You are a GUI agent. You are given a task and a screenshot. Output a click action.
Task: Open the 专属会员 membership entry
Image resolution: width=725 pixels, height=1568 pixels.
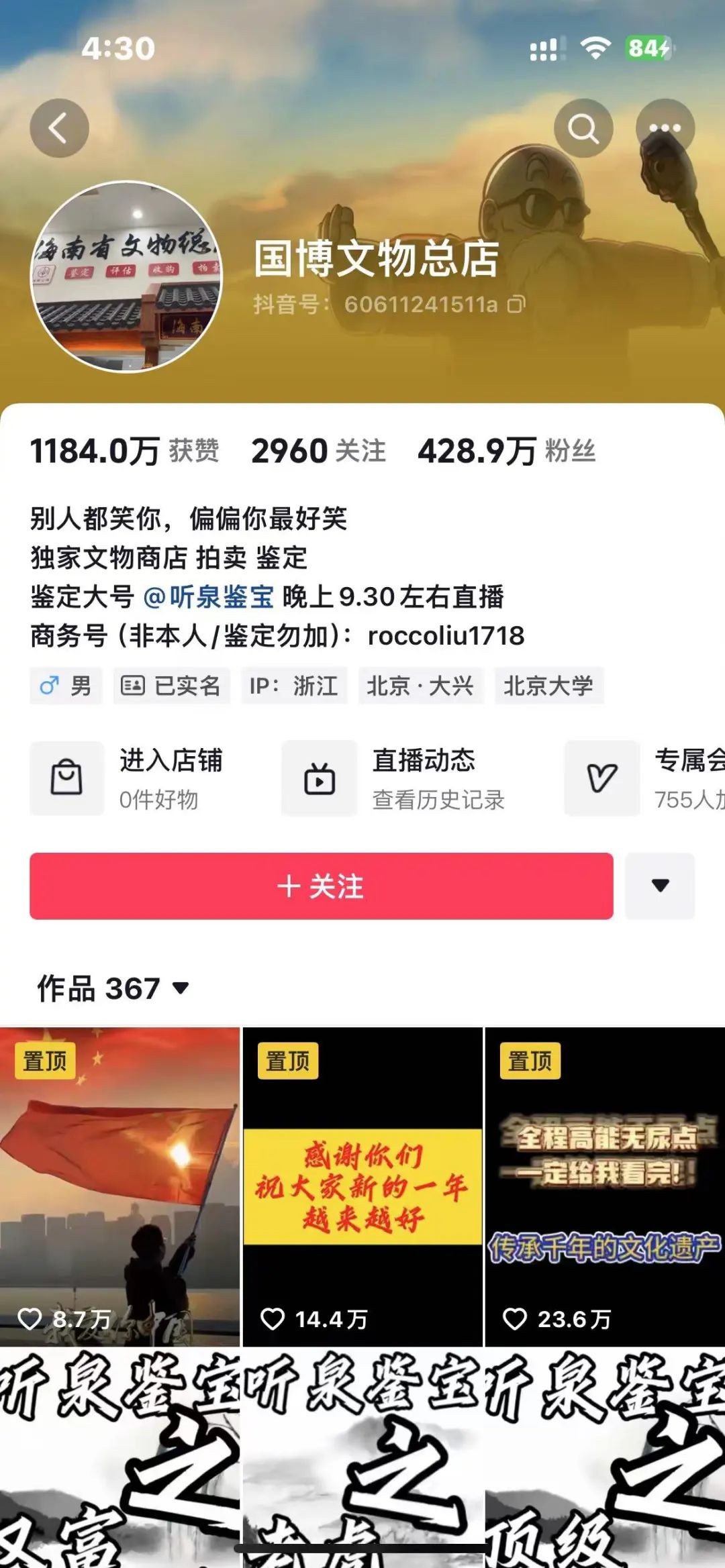(x=644, y=778)
